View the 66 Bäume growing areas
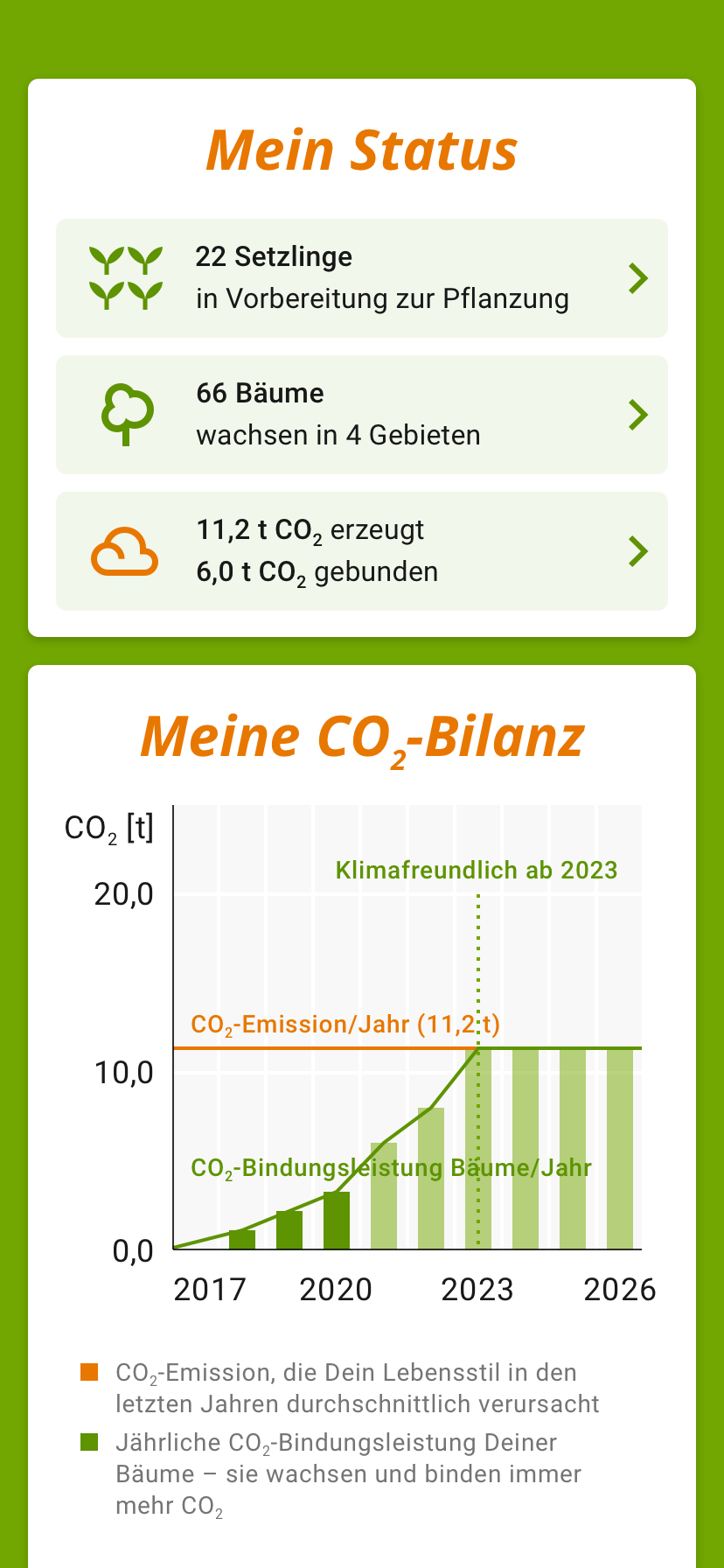 coord(362,415)
